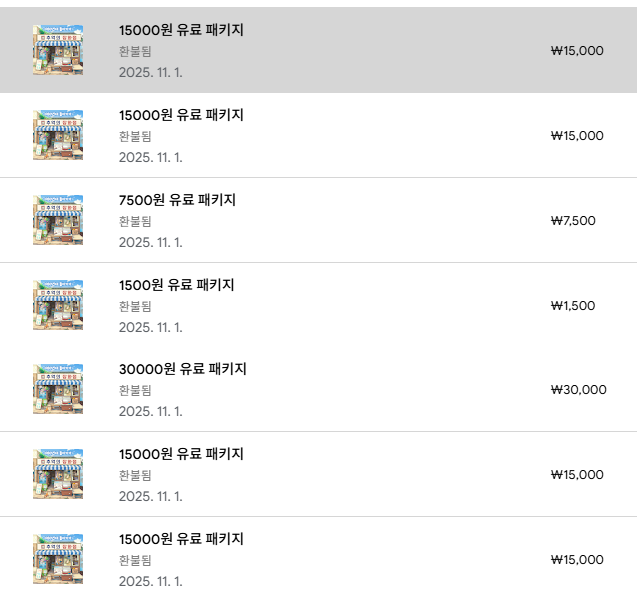
Task: Open the 7500원 유료 패키지 purchase entry
Action: (x=177, y=201)
